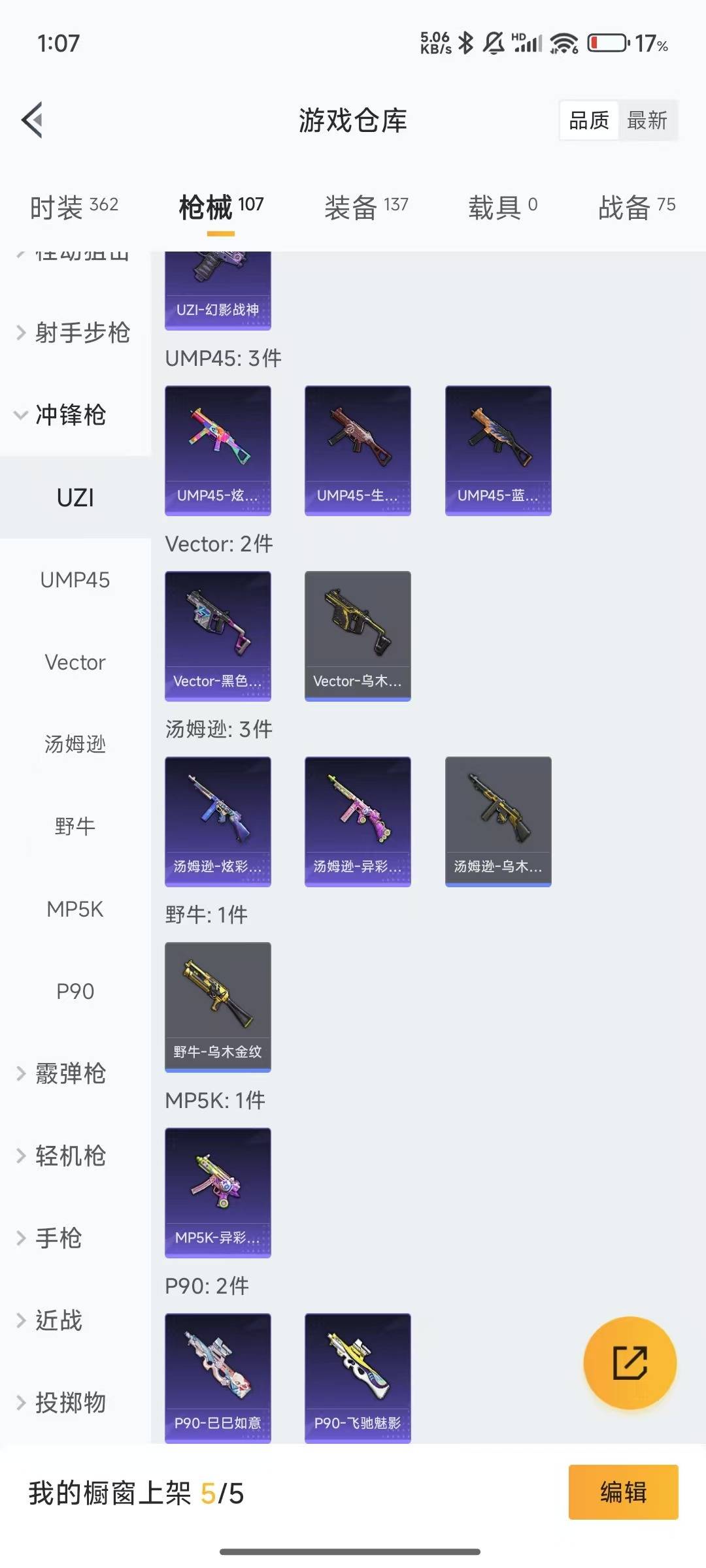The width and height of the screenshot is (706, 1568).
Task: Select Vector in the side list
Action: [x=75, y=662]
